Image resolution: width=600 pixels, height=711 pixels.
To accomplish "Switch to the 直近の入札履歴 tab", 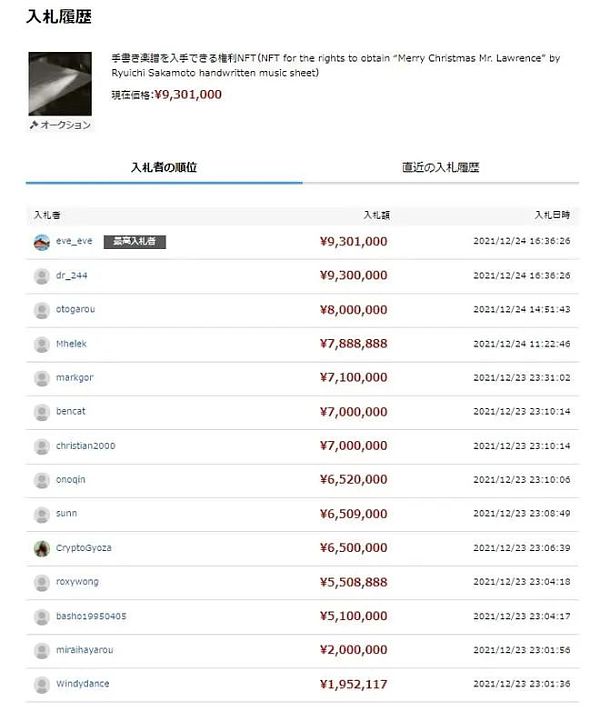I will pos(440,167).
